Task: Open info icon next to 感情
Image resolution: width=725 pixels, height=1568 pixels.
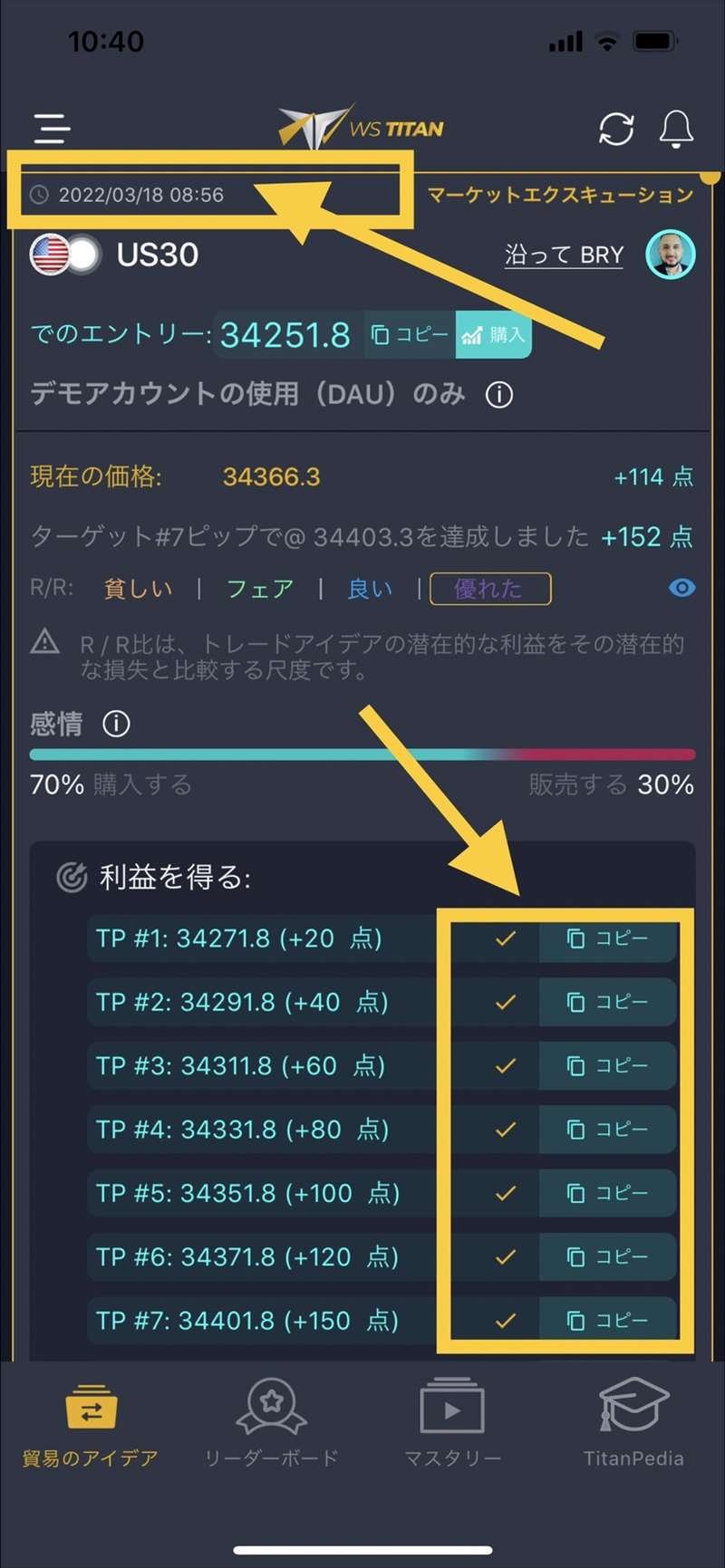Action: click(116, 724)
